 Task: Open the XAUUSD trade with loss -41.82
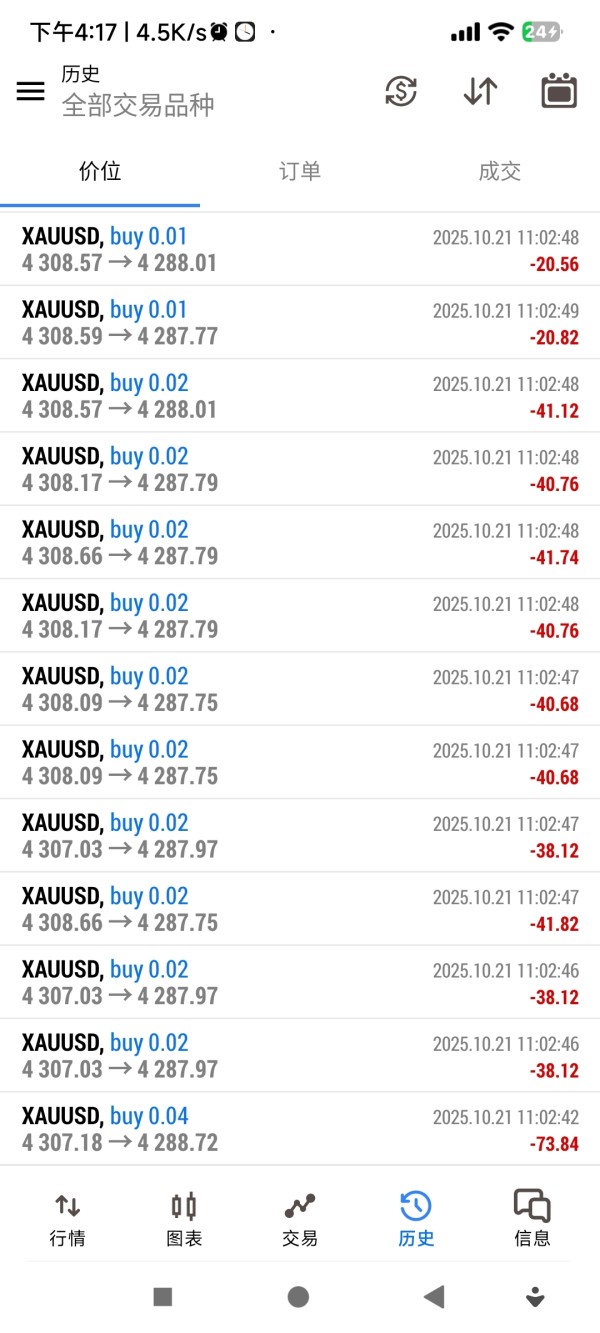[x=300, y=909]
